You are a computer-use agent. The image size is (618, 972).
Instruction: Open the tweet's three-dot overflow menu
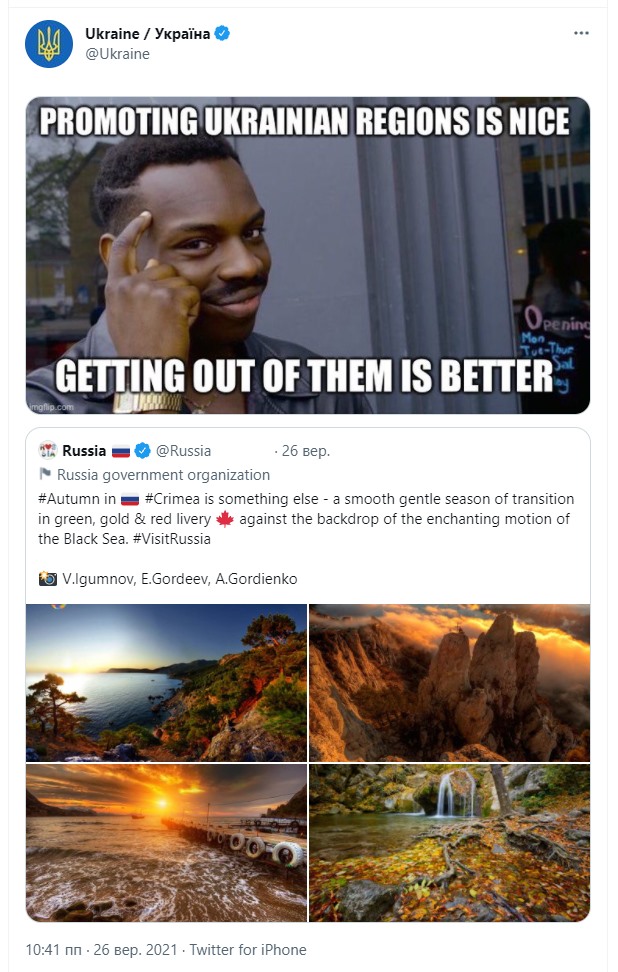click(581, 33)
